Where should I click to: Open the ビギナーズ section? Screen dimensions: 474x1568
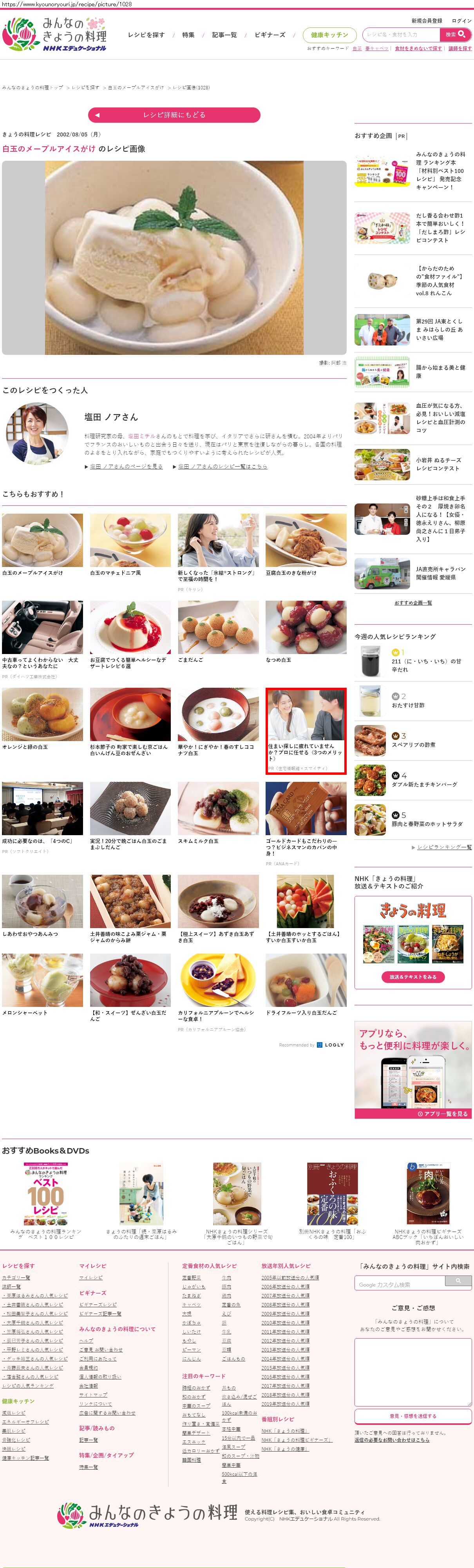coord(270,35)
